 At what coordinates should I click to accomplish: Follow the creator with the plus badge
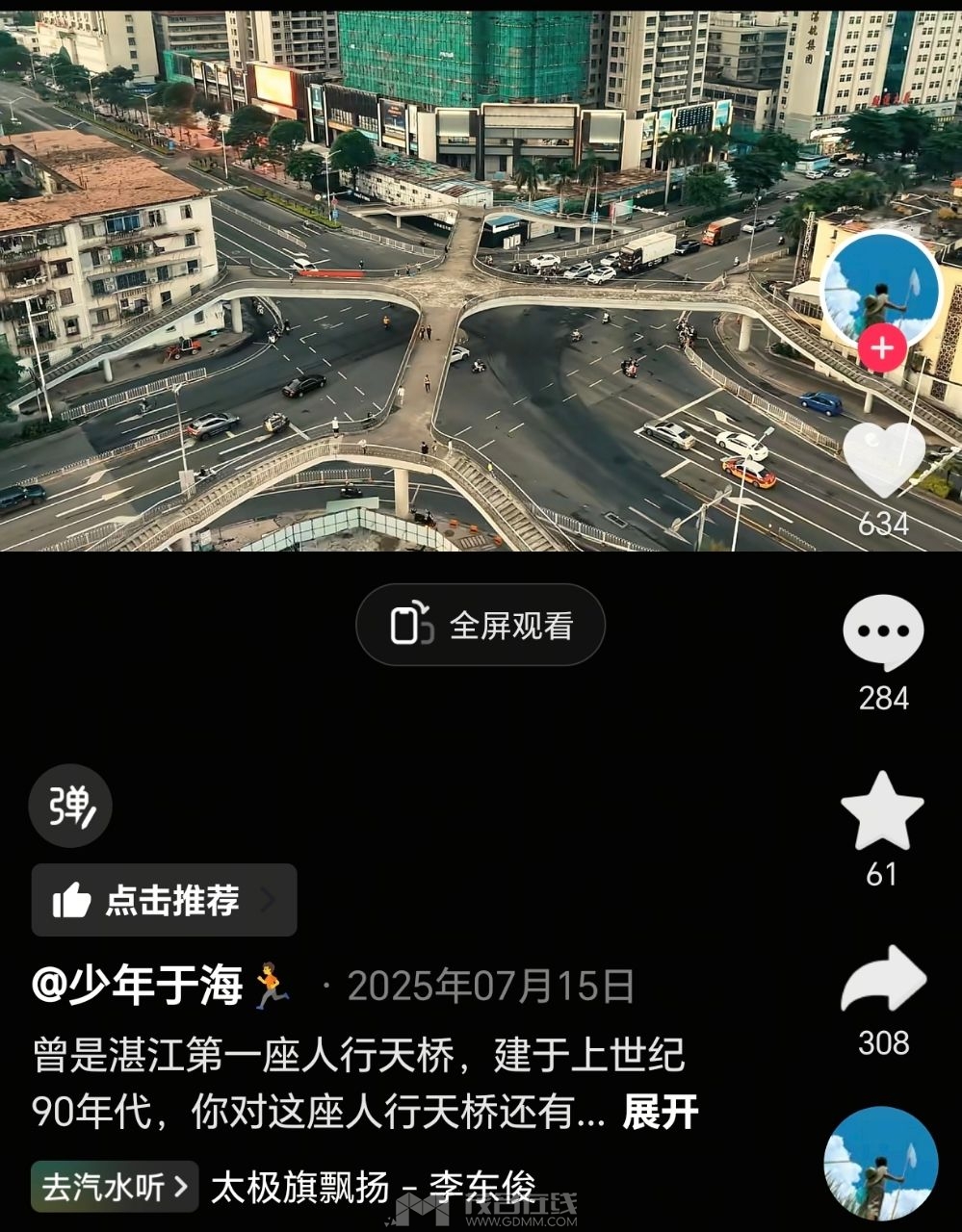click(x=882, y=348)
